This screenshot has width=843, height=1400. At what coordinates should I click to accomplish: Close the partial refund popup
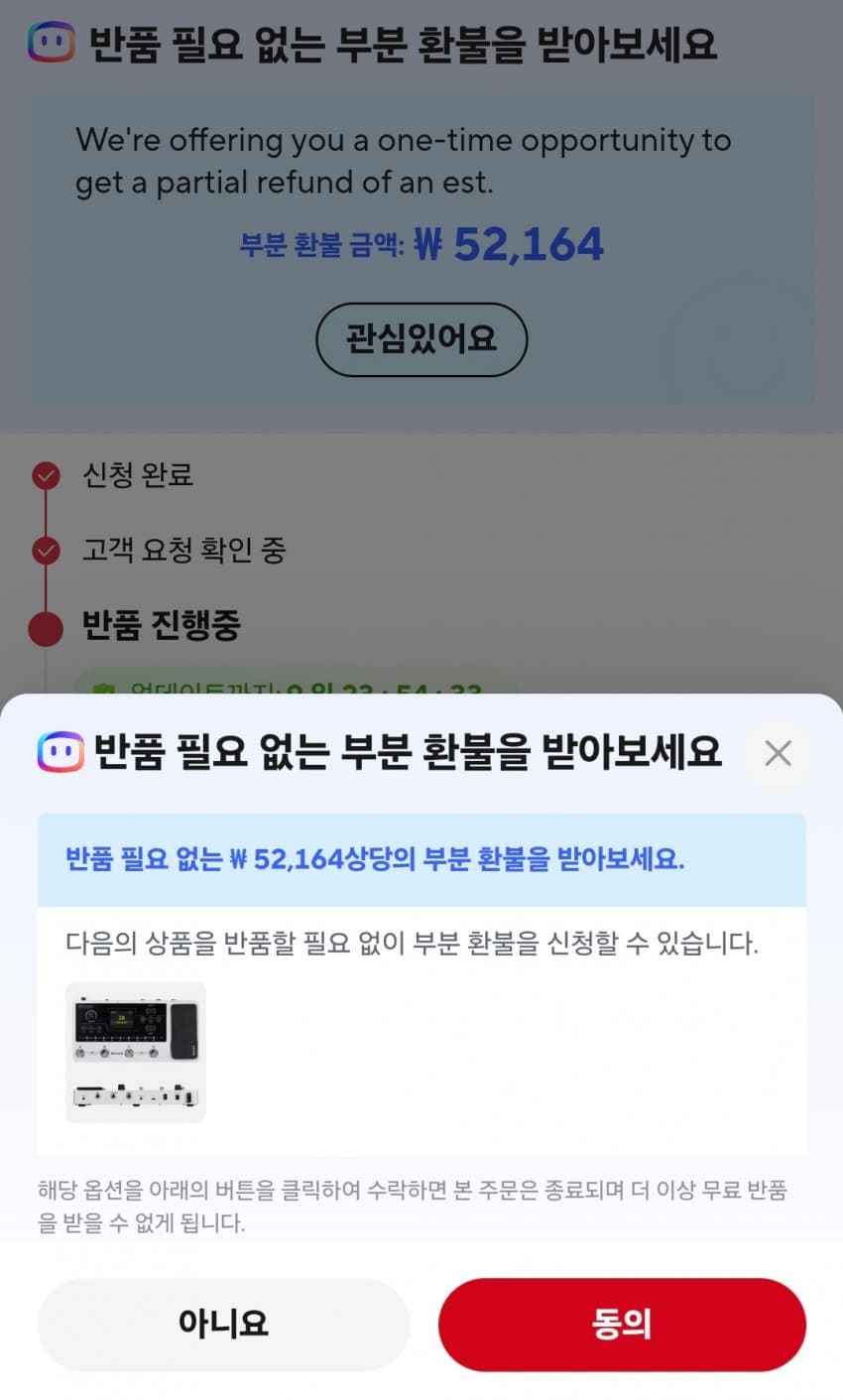(x=778, y=754)
